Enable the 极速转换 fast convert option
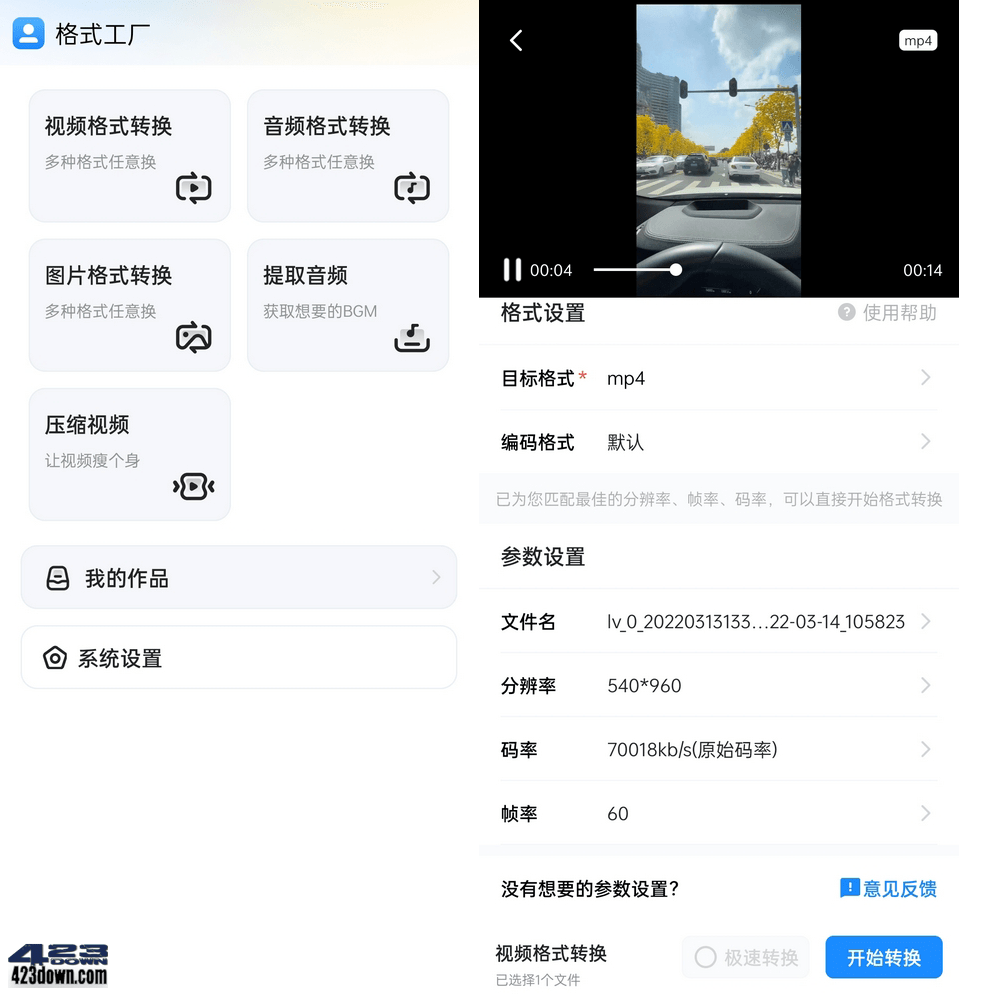 point(745,957)
